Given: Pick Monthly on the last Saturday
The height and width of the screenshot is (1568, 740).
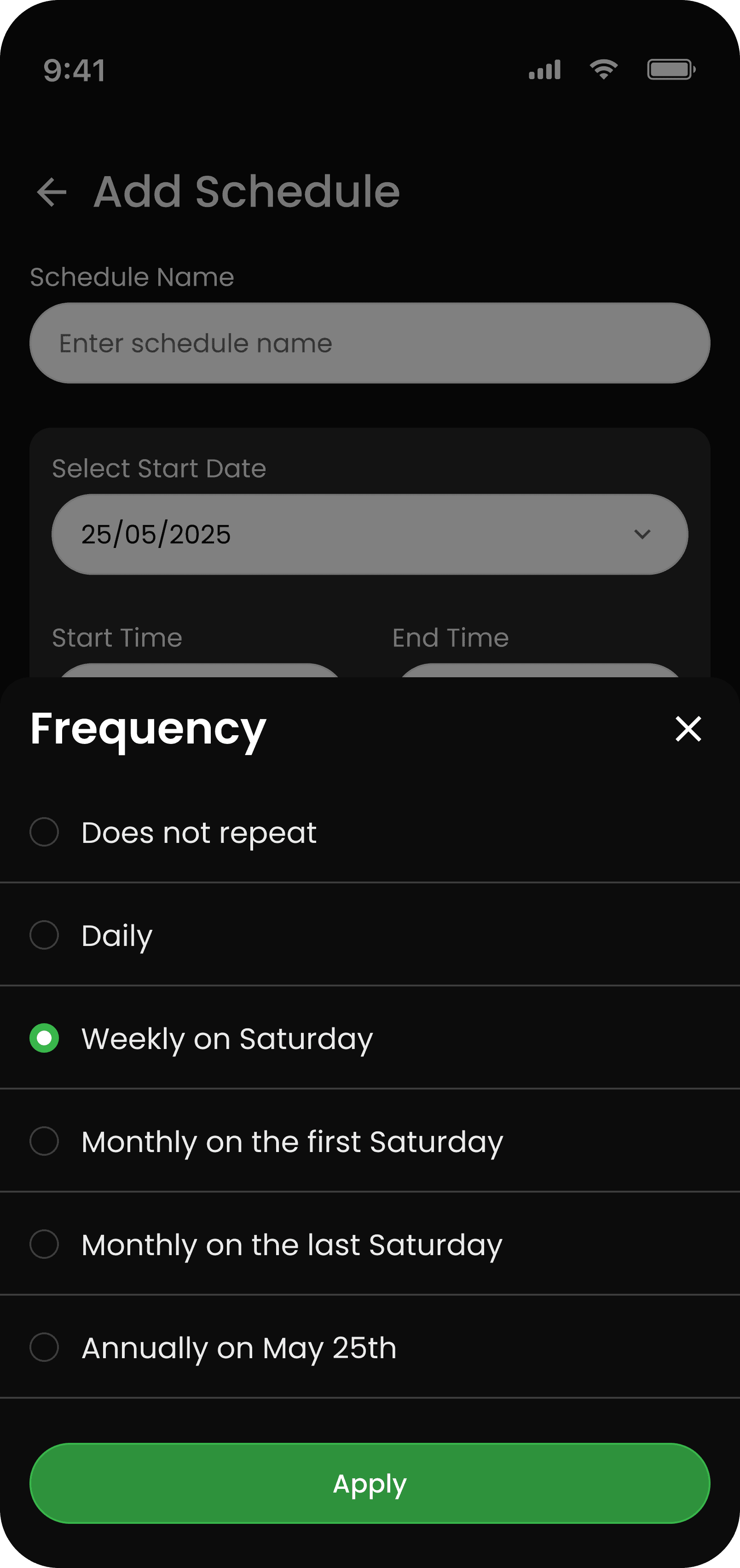Looking at the screenshot, I should (x=370, y=1244).
